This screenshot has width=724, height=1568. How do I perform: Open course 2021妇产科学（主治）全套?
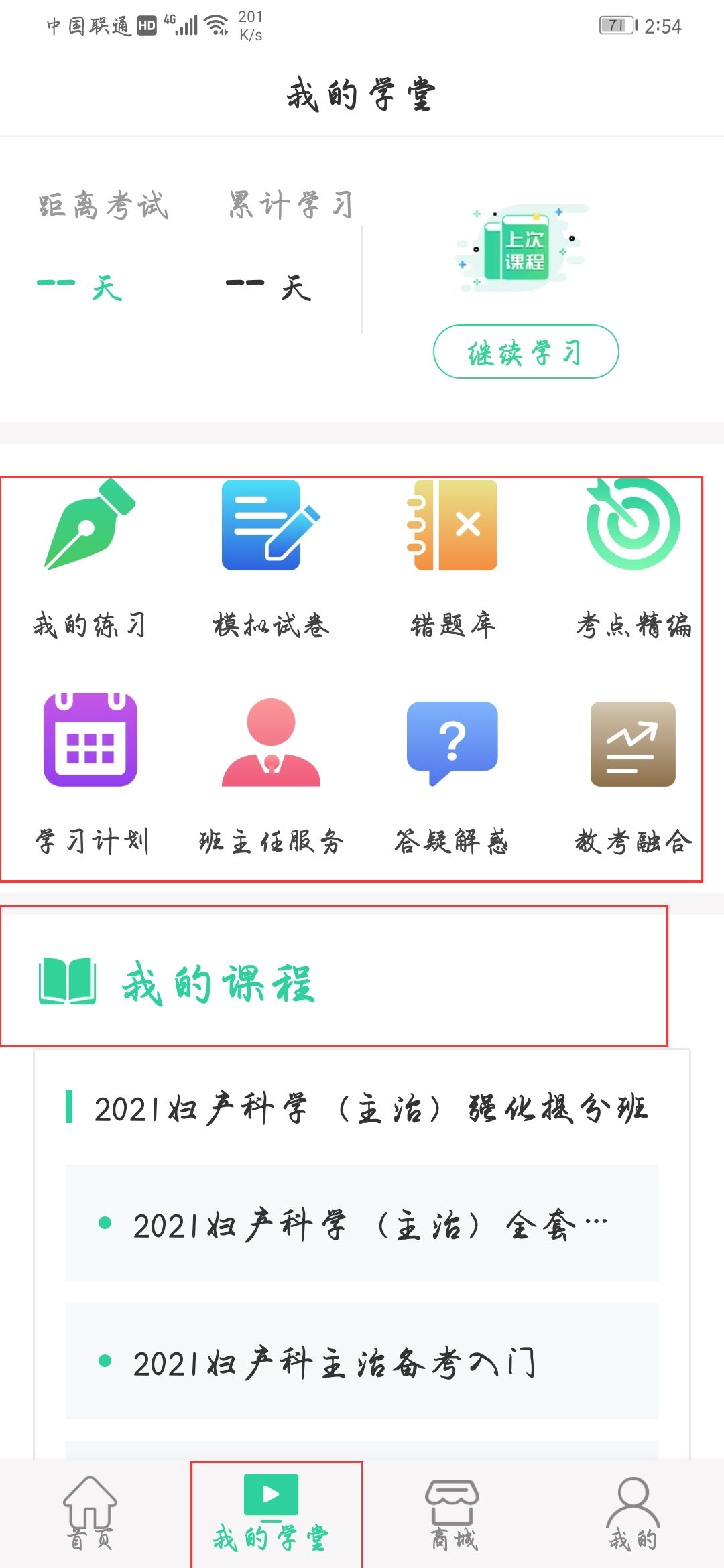pos(362,1224)
